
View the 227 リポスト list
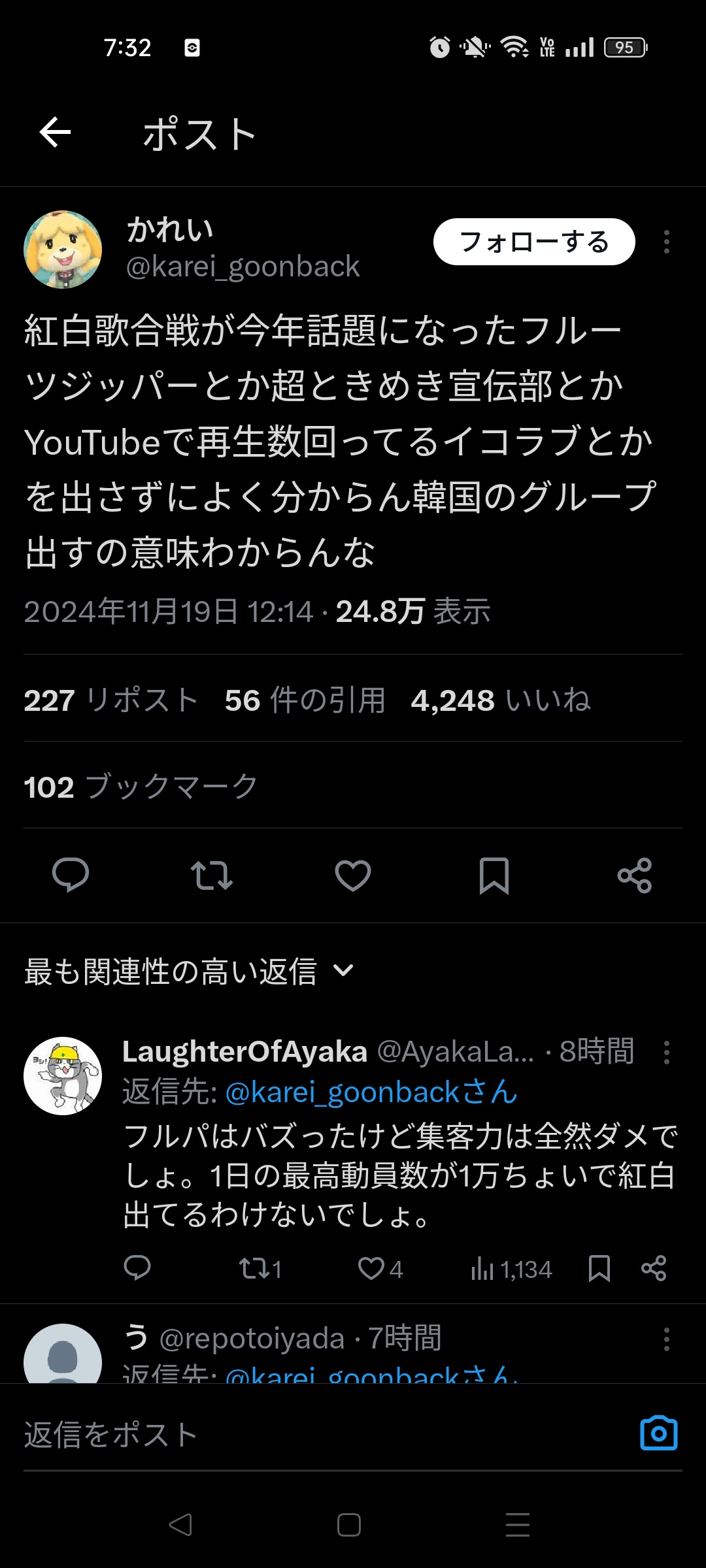coord(110,700)
